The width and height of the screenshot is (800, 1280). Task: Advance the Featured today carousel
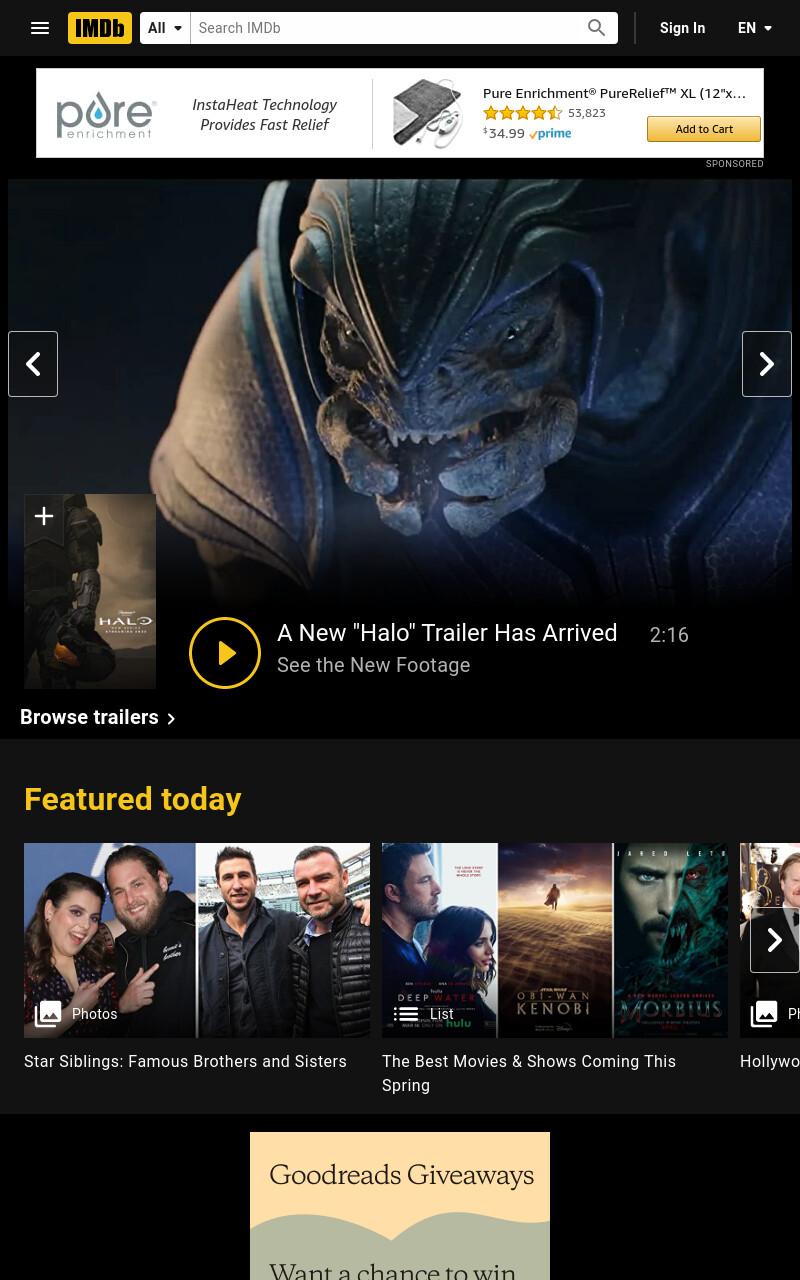(775, 940)
